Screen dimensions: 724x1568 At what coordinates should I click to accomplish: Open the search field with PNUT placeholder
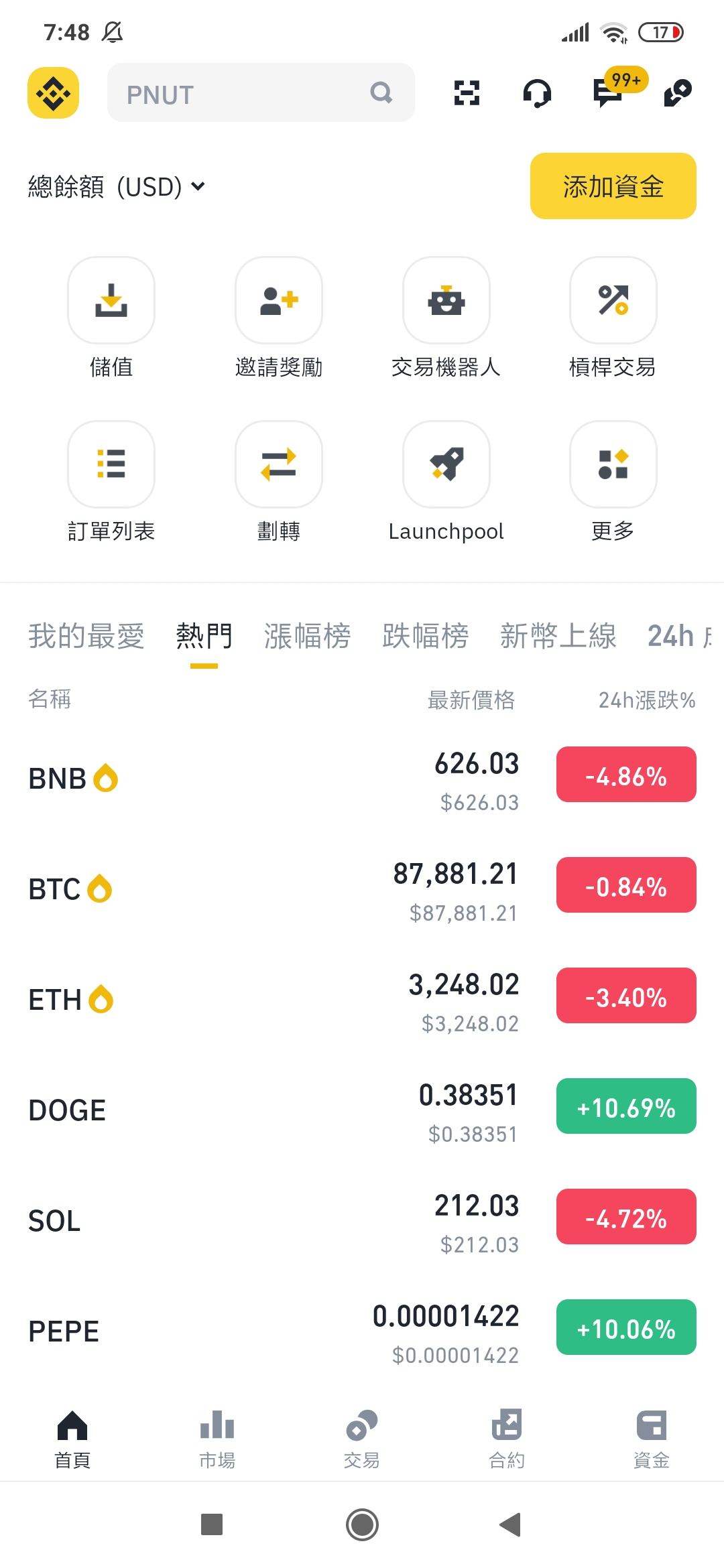[x=261, y=93]
